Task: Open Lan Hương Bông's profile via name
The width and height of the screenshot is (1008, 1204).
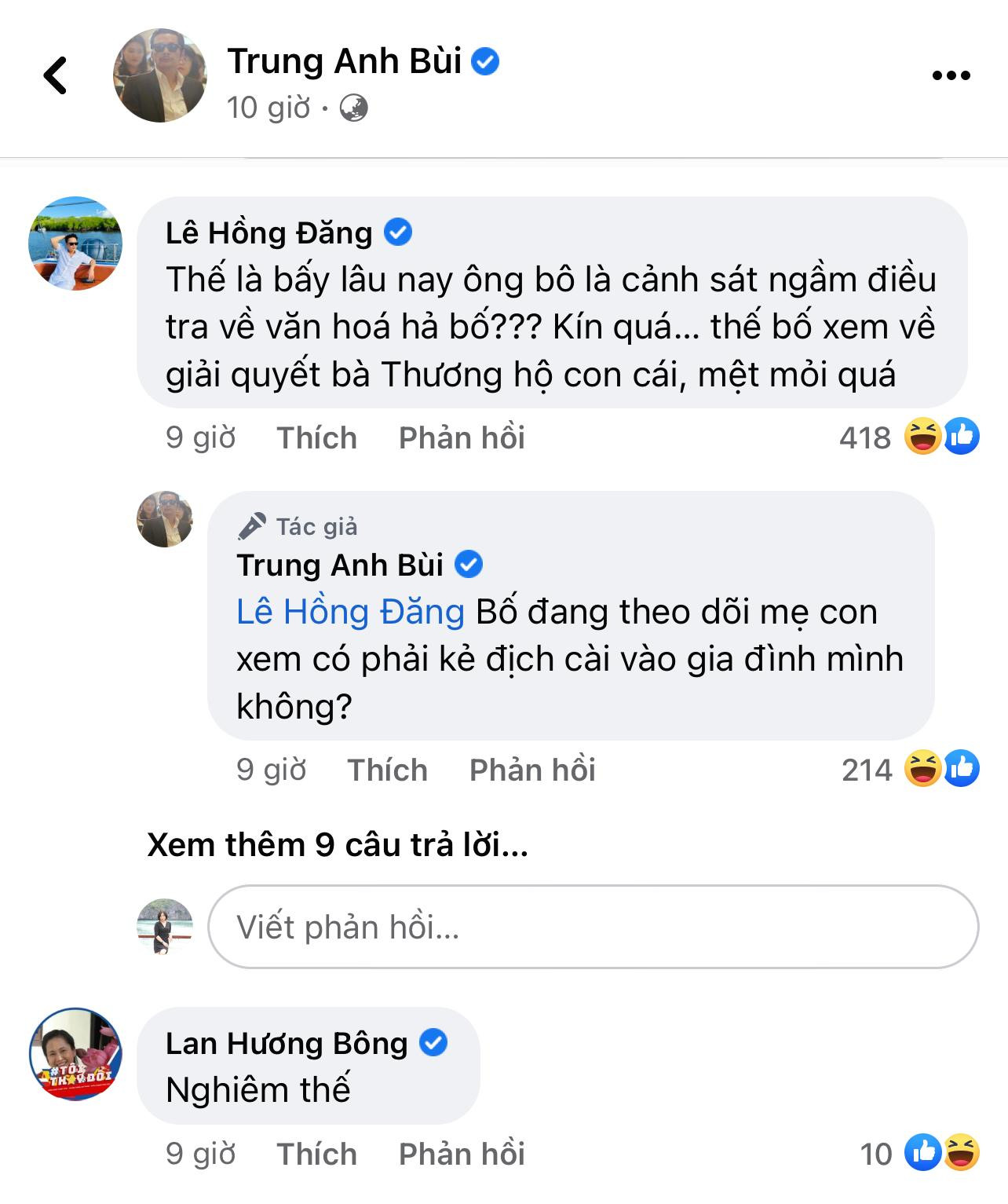Action: point(287,1044)
